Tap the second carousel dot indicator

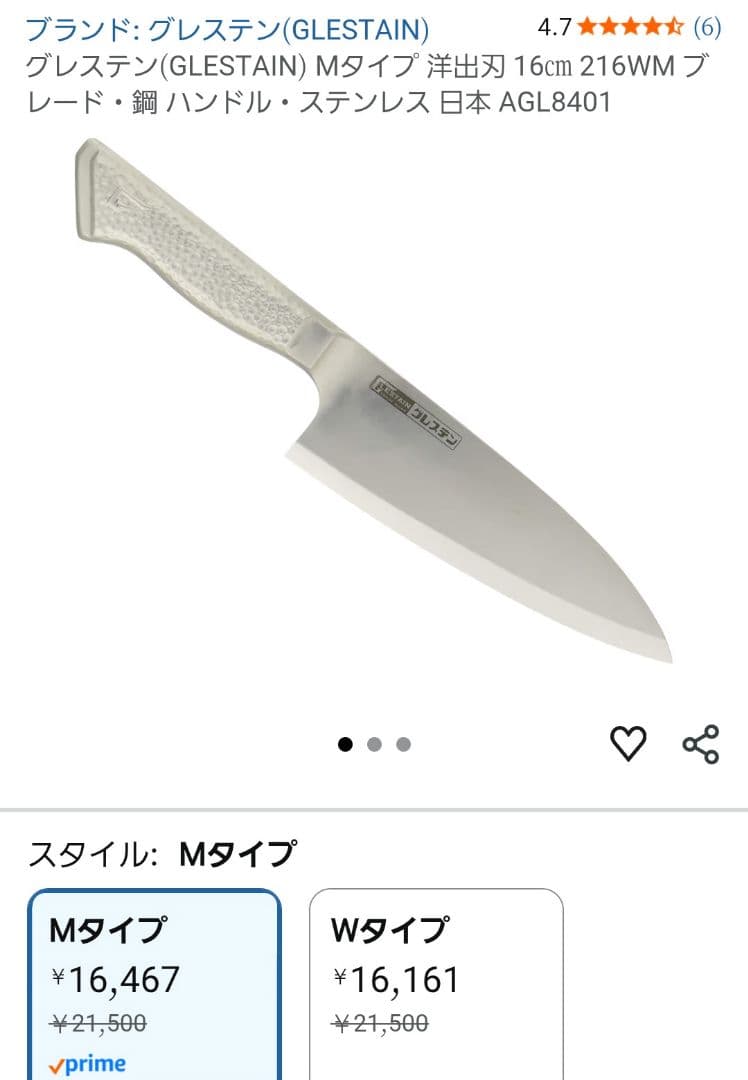click(375, 744)
